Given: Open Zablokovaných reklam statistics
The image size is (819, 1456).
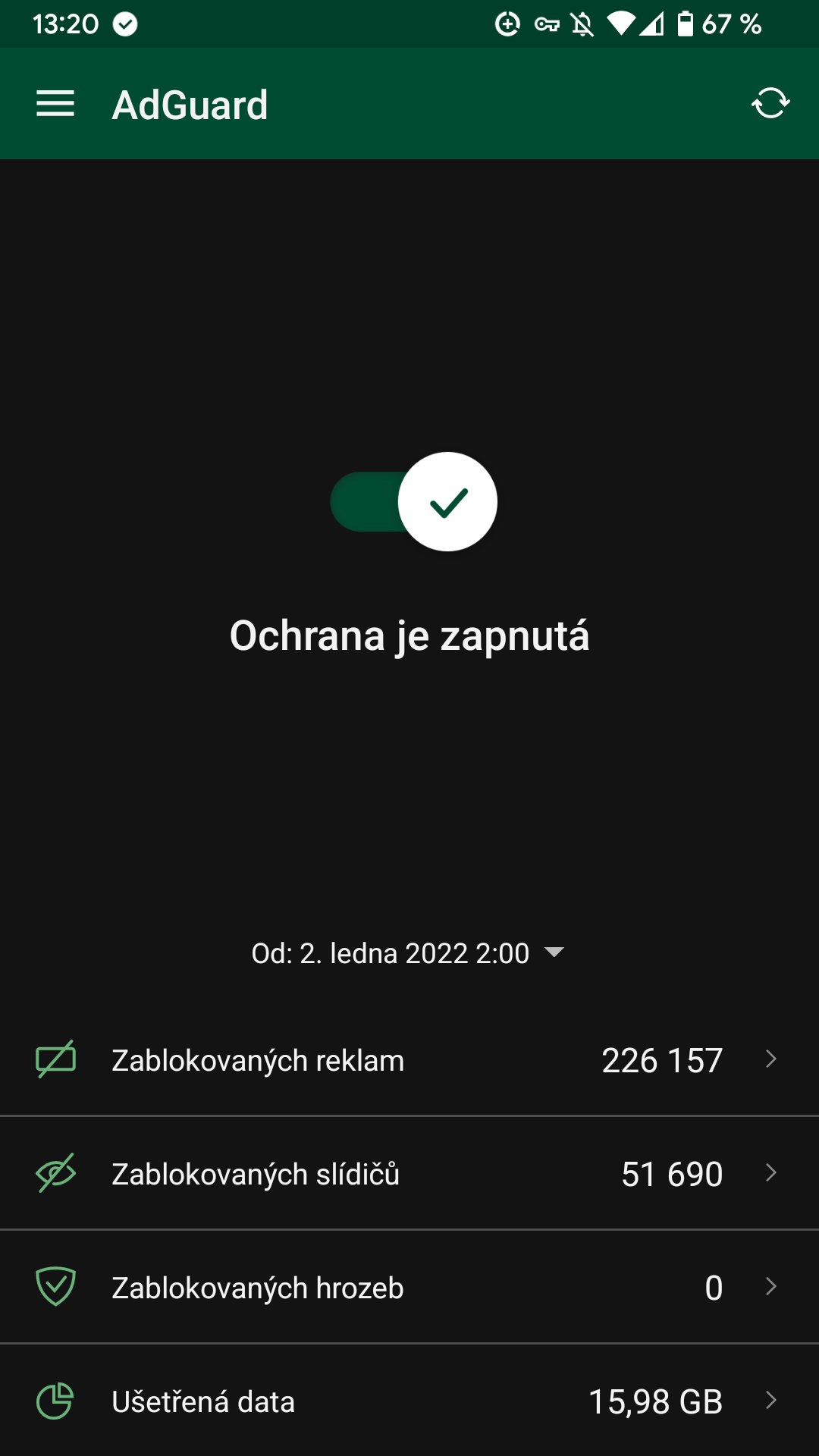Looking at the screenshot, I should [409, 1059].
